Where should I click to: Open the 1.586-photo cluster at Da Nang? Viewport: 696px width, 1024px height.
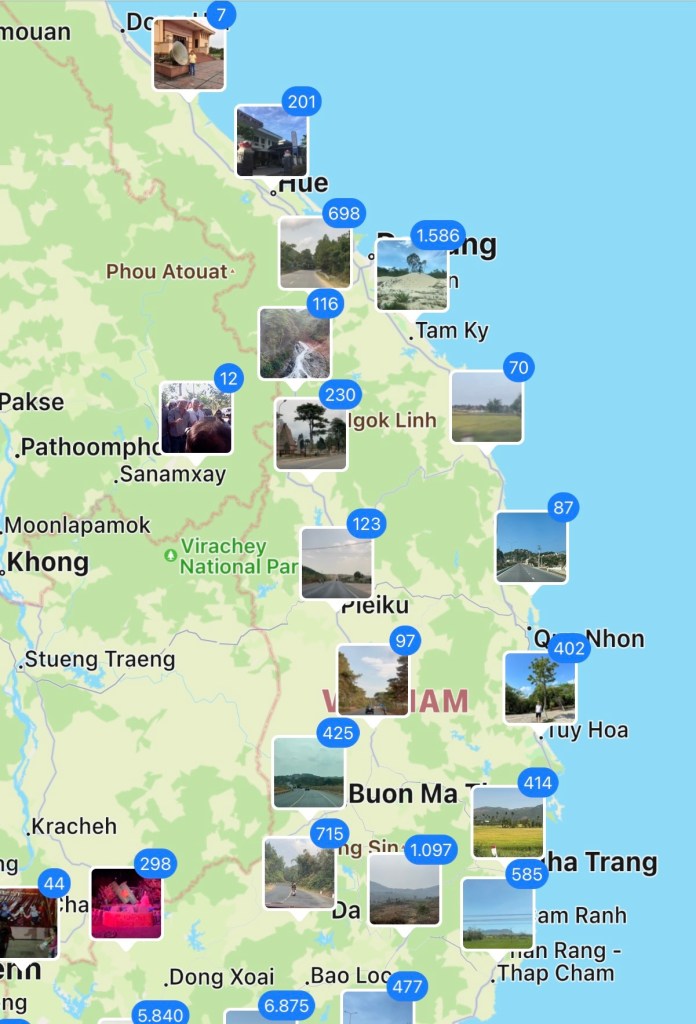pos(412,274)
